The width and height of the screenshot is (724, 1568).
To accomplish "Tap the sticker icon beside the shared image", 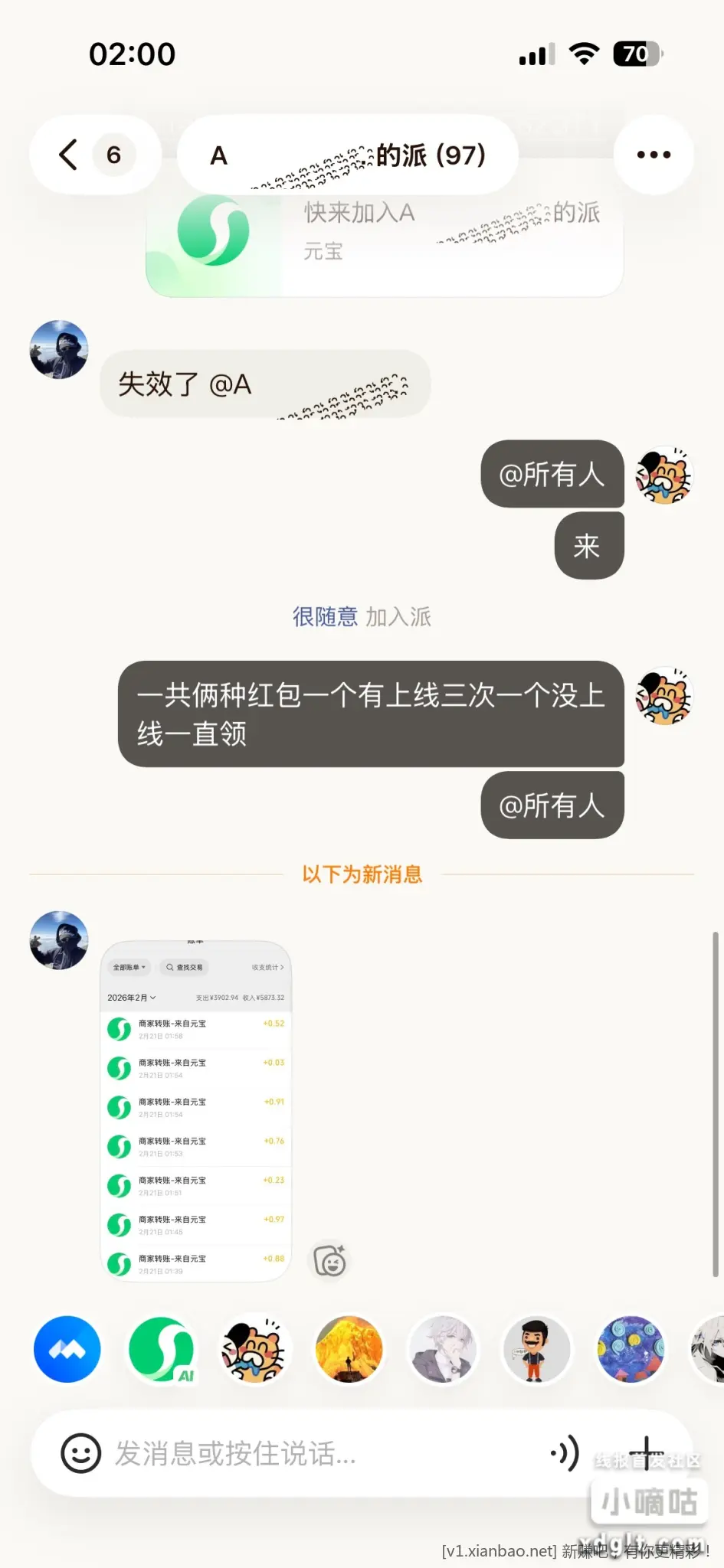I will [329, 1259].
